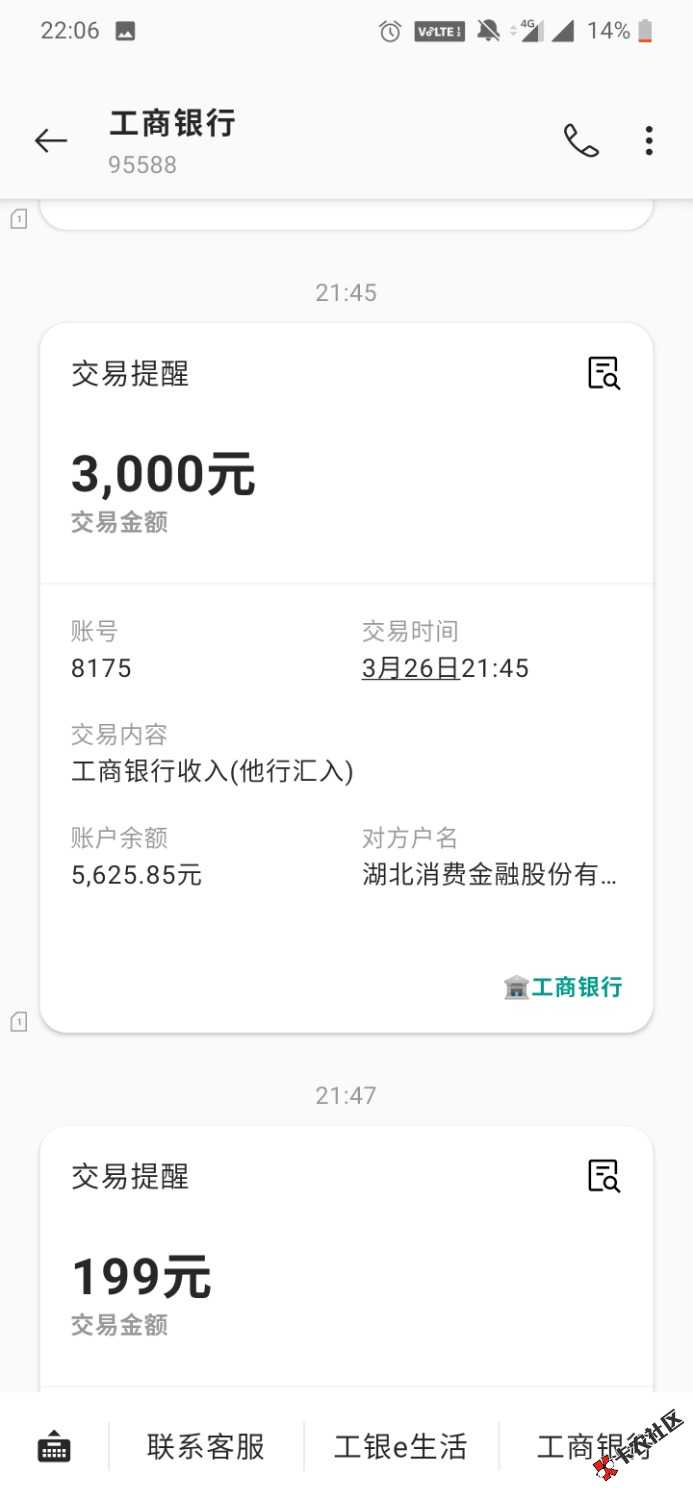Go back from the 工商银行 conversation
The height and width of the screenshot is (1500, 693).
coord(50,141)
